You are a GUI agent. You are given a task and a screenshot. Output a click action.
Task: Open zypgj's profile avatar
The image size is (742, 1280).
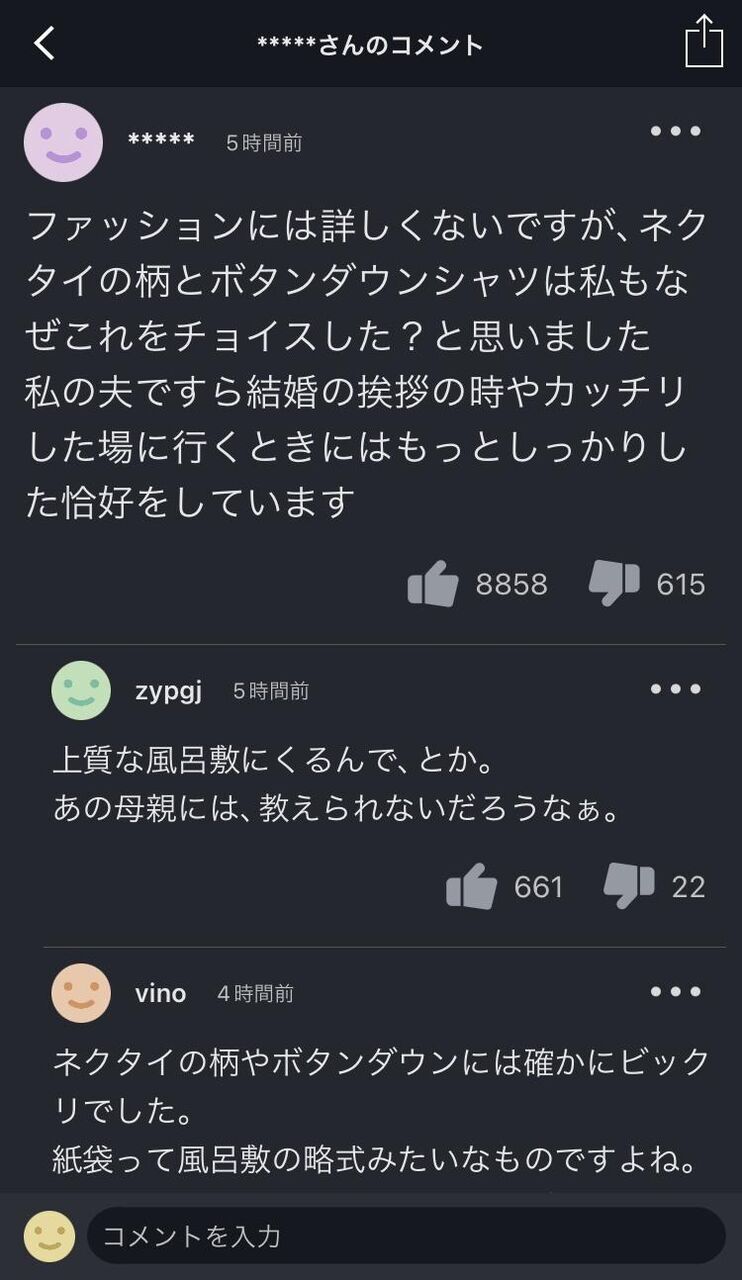(81, 690)
